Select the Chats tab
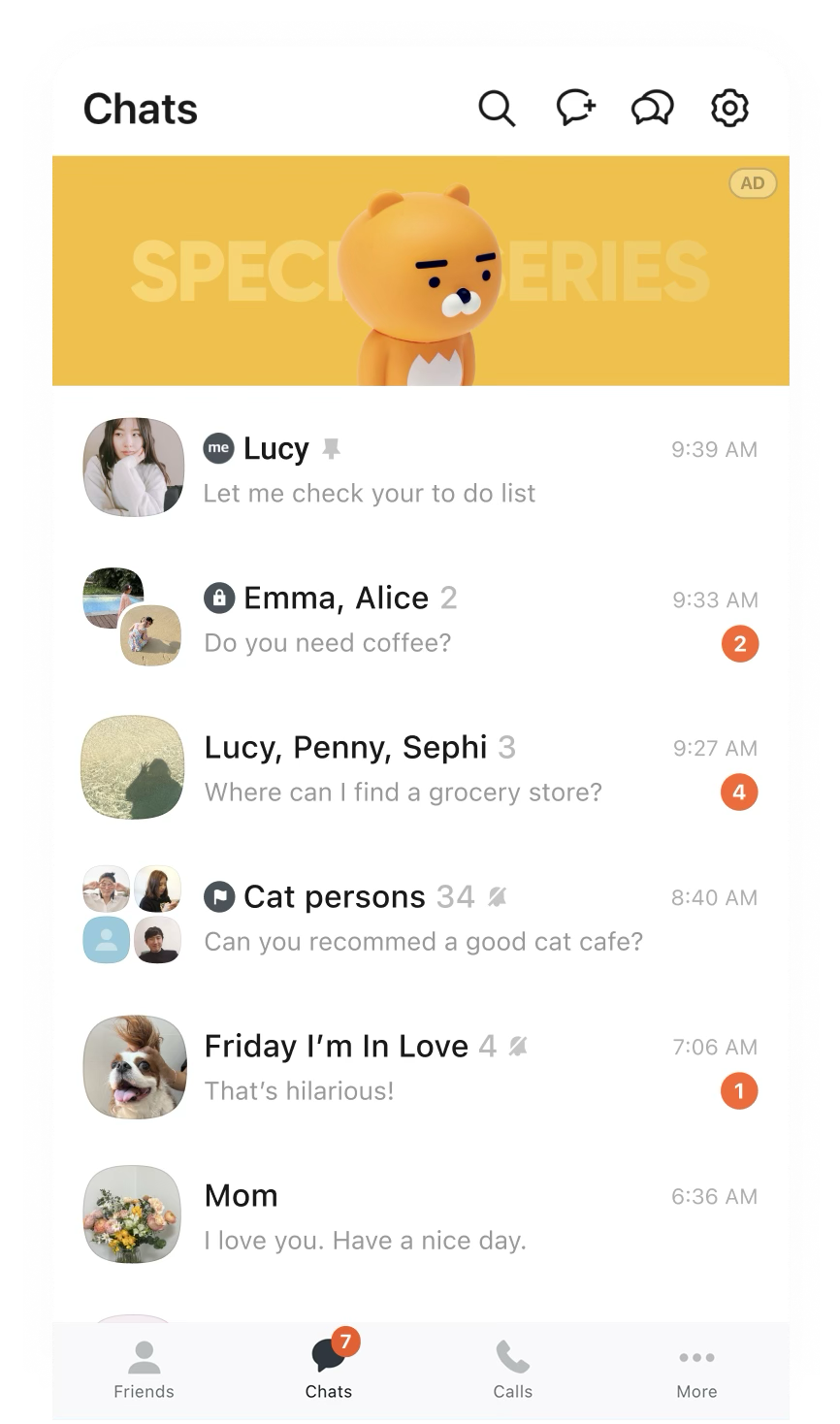Viewport: 840px width, 1424px height. 329,1370
